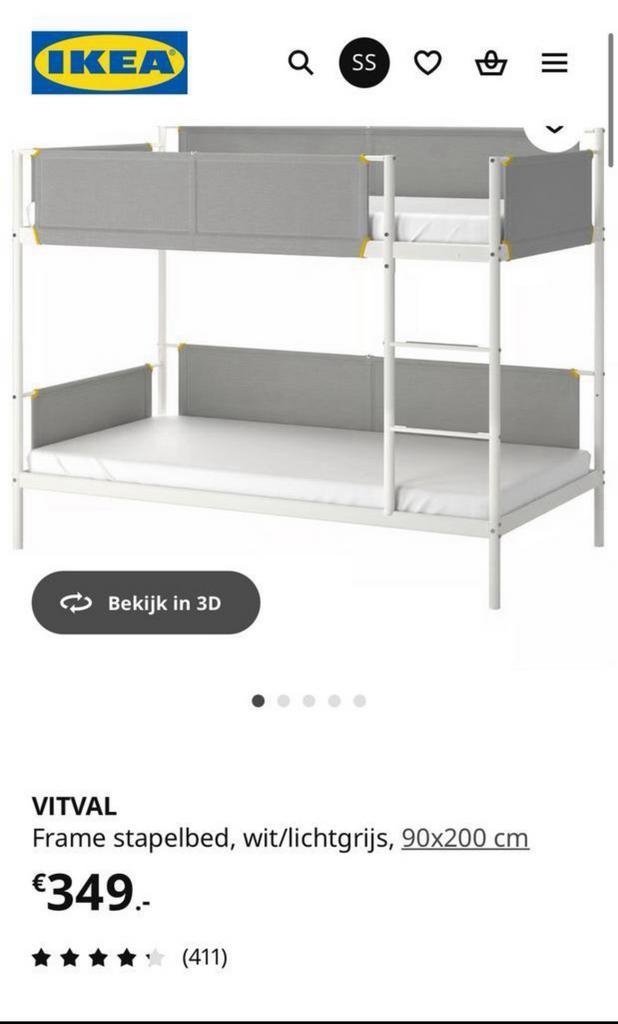Expand the chevron over the product image
Viewport: 618px width, 1024px height.
click(554, 130)
